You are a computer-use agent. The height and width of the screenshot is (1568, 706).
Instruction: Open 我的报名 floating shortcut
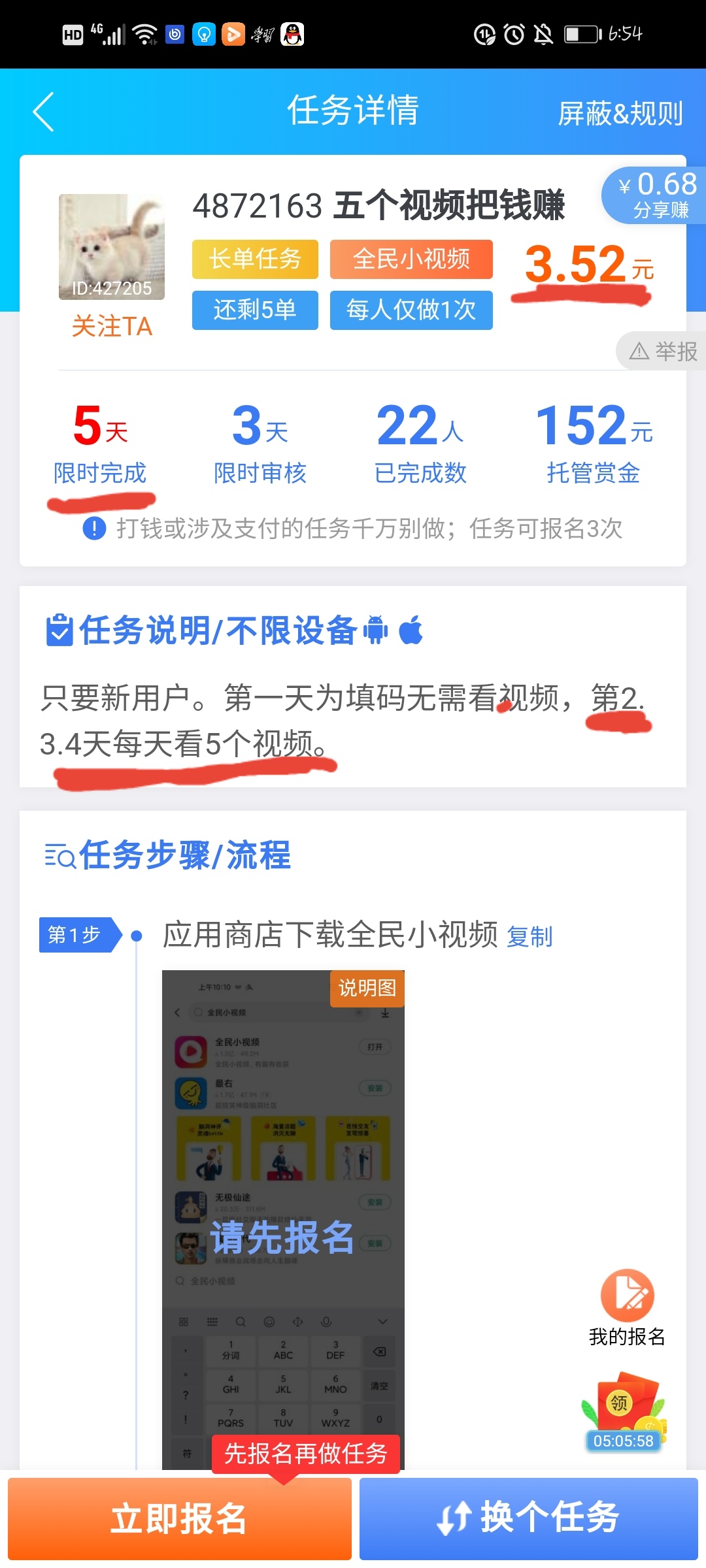(627, 1308)
